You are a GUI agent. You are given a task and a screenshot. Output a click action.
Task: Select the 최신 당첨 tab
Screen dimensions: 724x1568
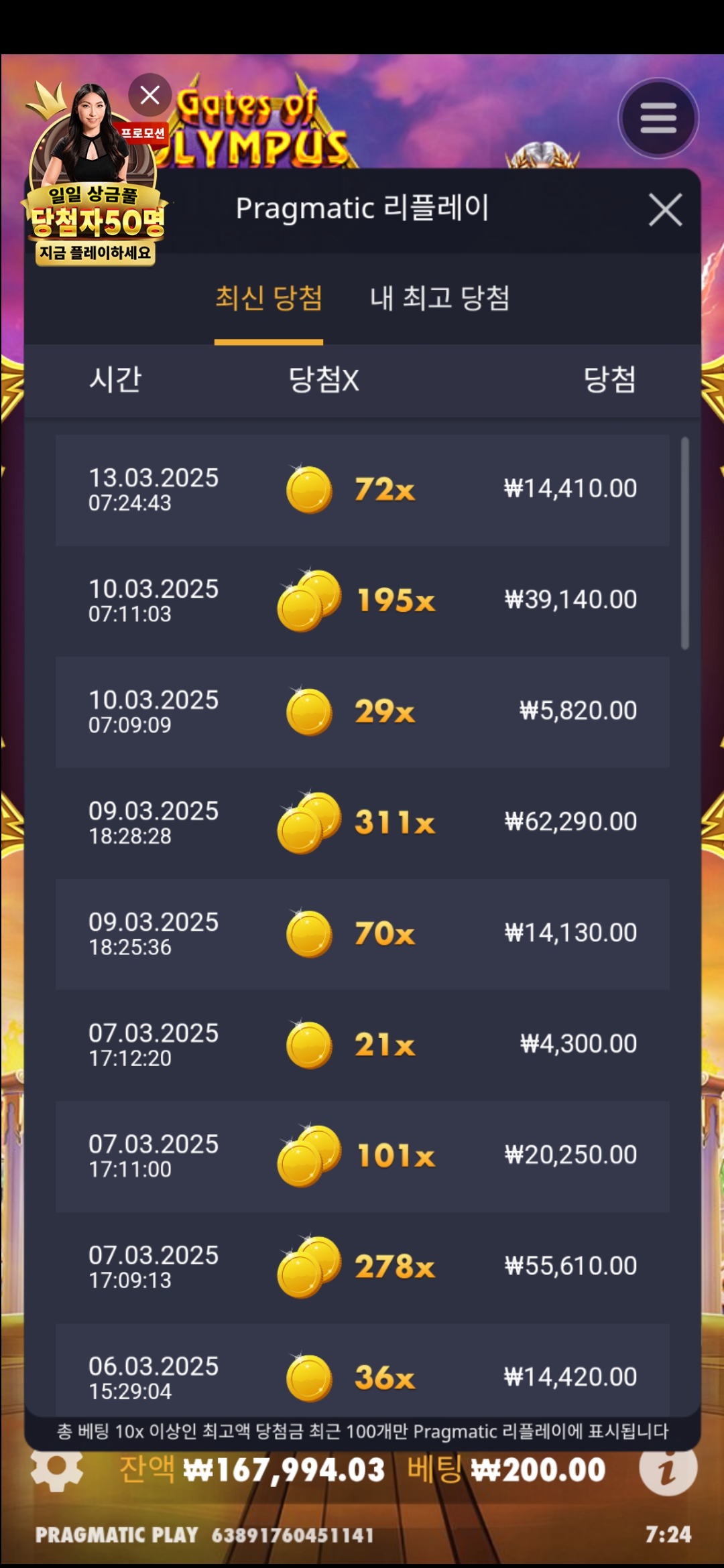[269, 298]
